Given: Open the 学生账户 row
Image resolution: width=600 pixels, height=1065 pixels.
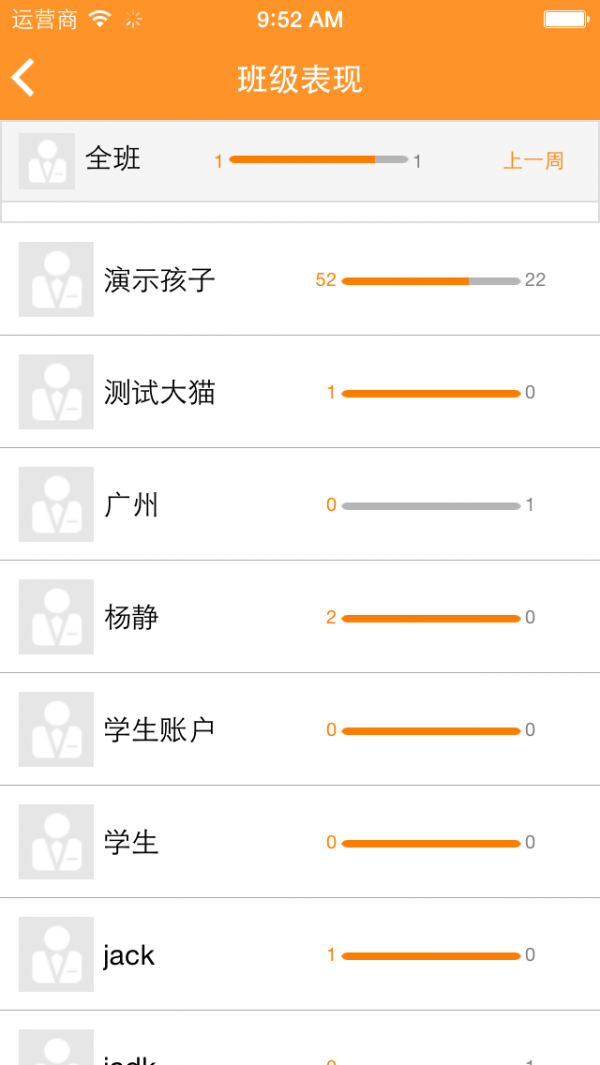Looking at the screenshot, I should click(300, 729).
